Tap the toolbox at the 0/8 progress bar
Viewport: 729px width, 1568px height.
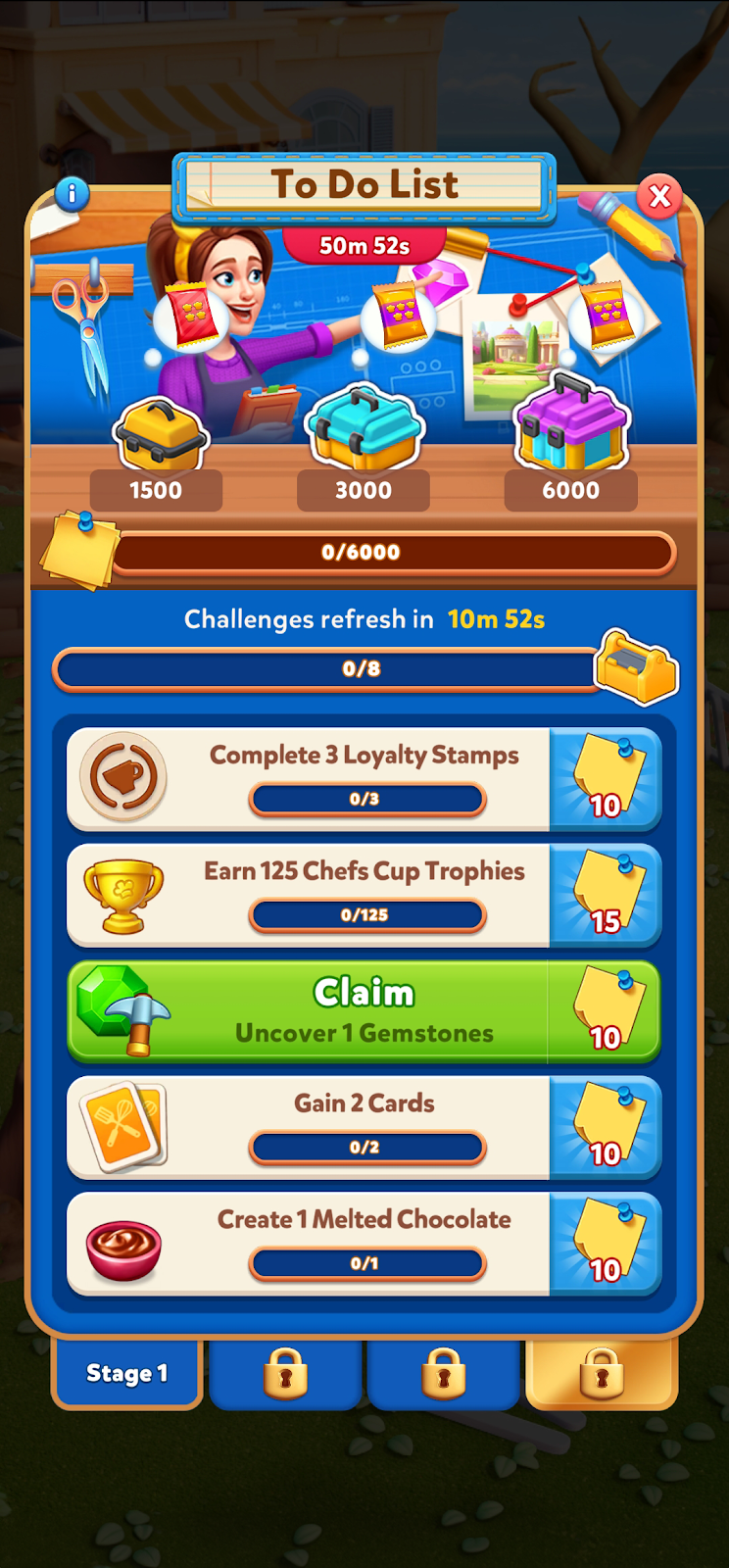pyautogui.click(x=637, y=667)
